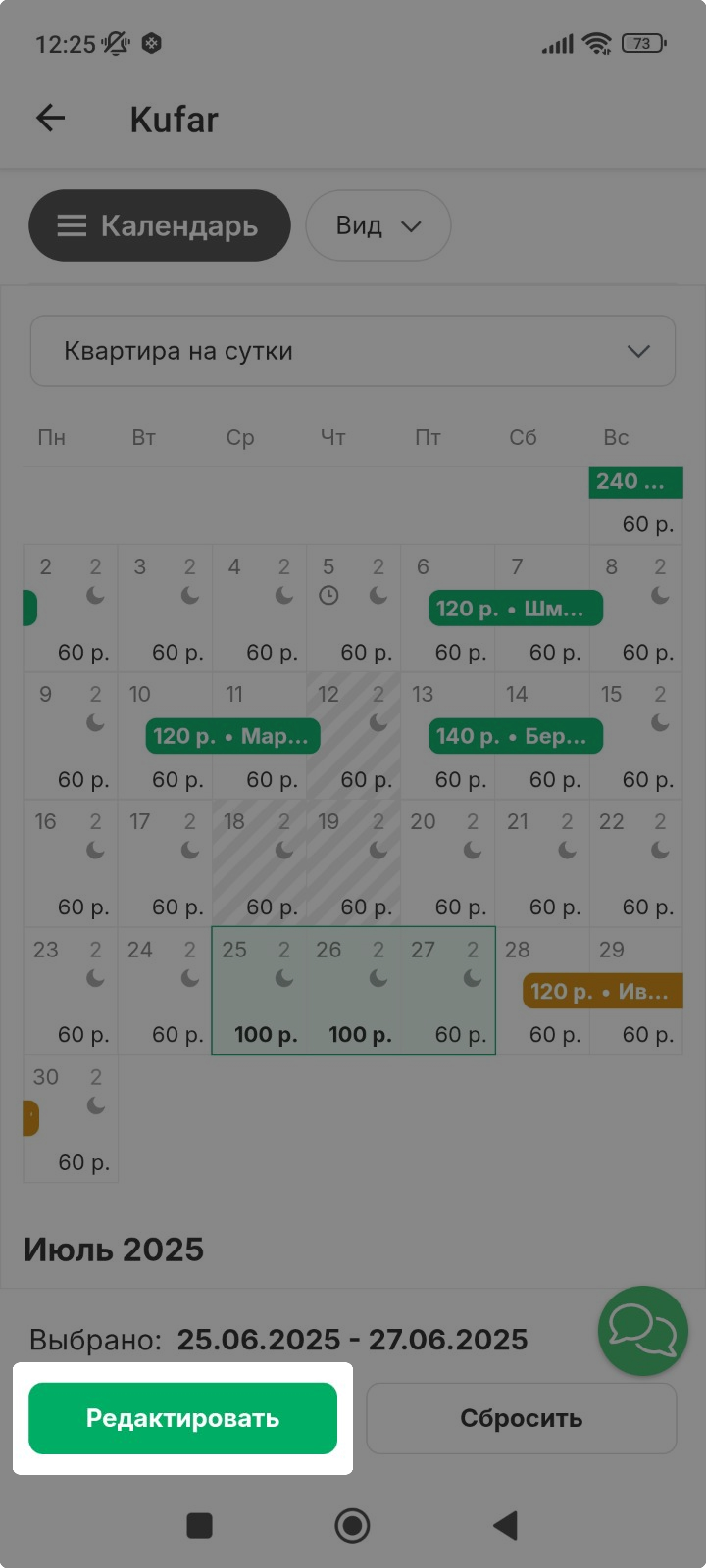Expand the Вид dropdown
The height and width of the screenshot is (1568, 706).
coord(378,226)
